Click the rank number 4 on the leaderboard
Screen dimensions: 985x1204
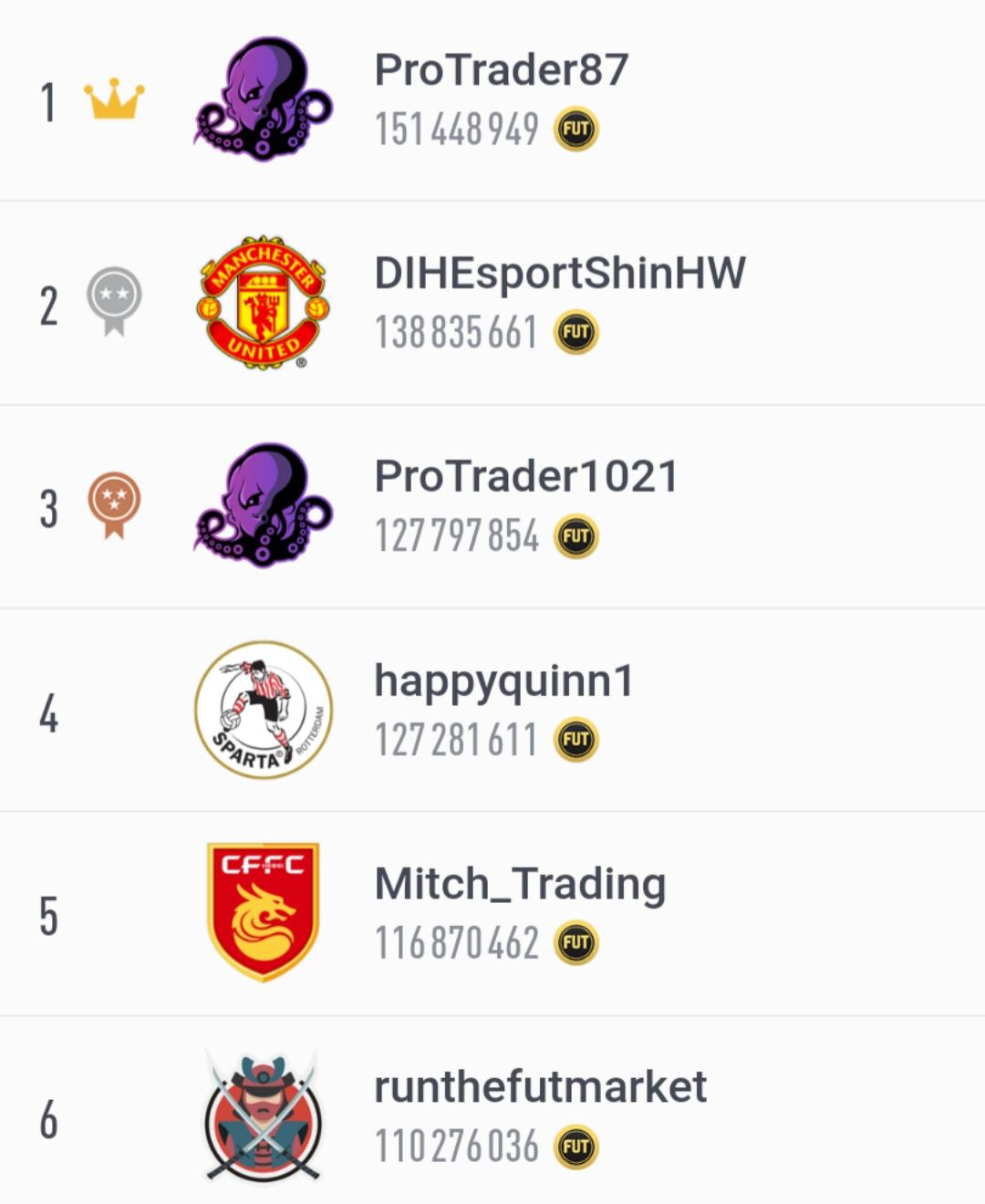[x=50, y=717]
